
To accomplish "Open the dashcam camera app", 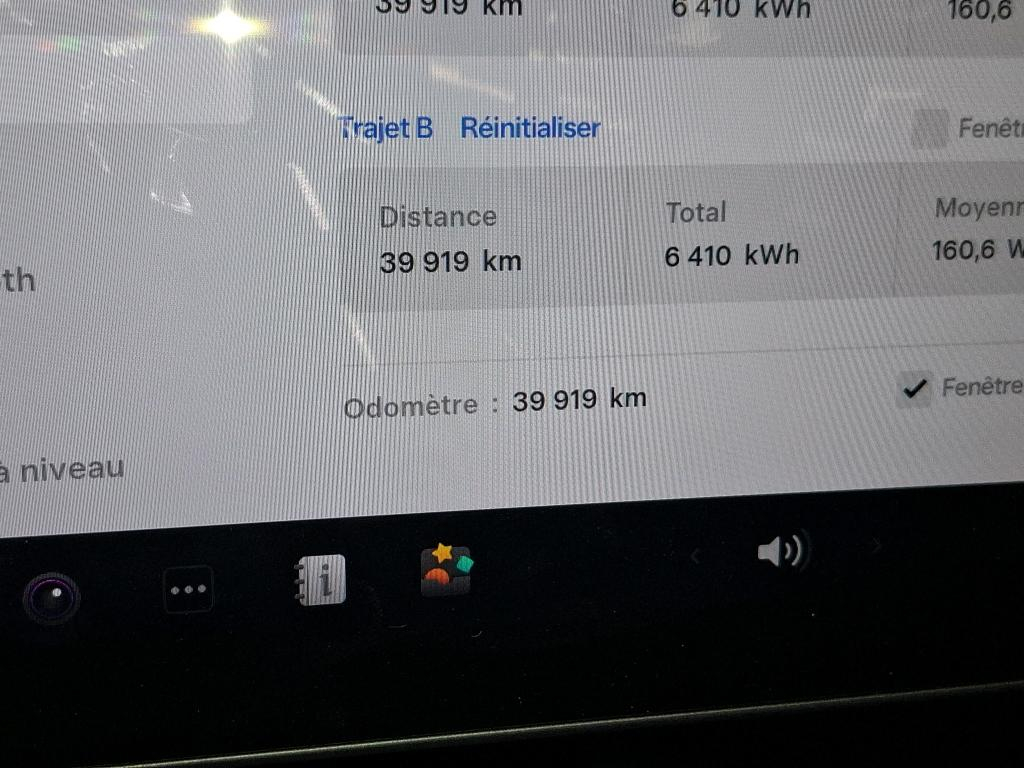I will tap(51, 597).
